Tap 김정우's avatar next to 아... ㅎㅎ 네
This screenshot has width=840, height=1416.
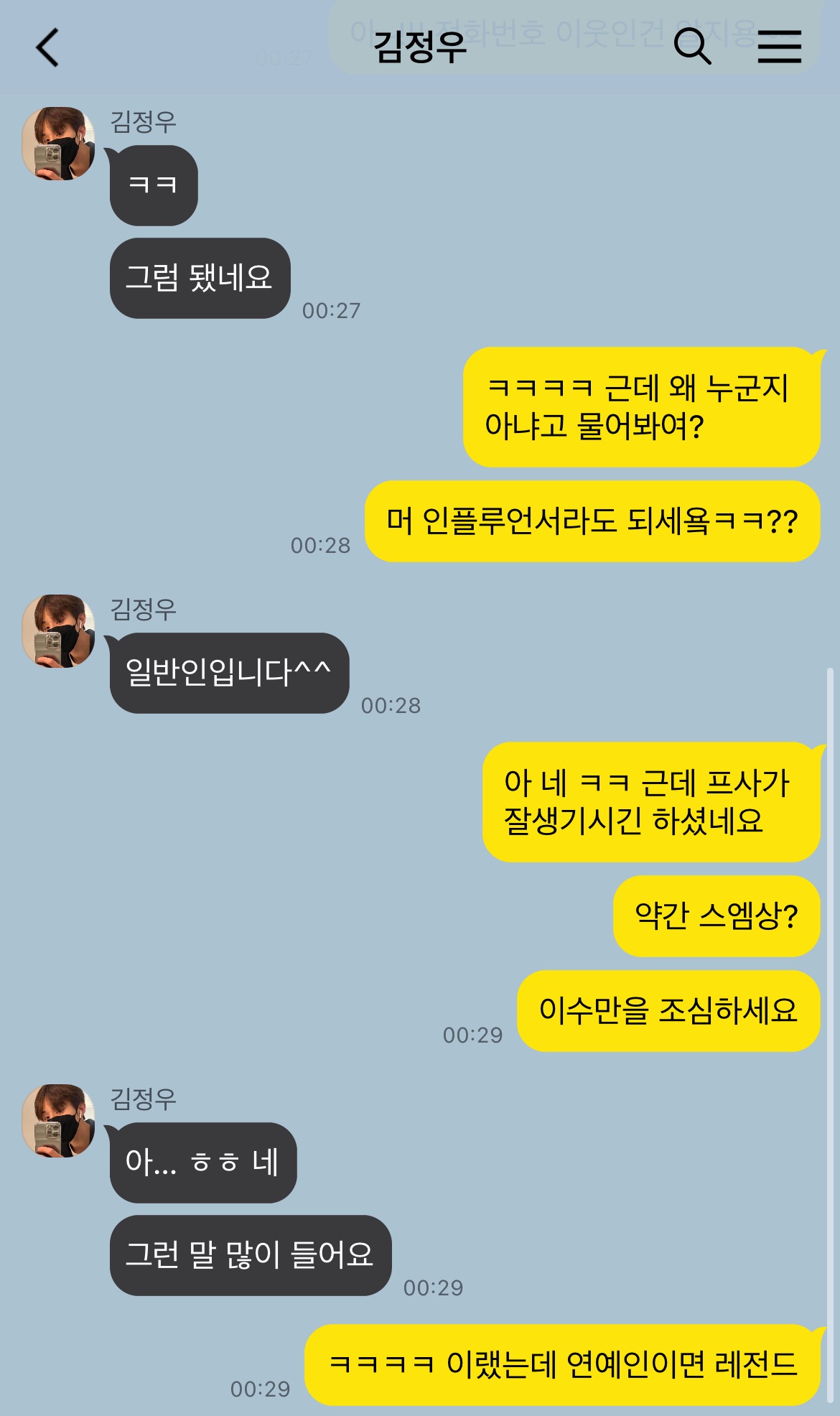(x=58, y=1121)
